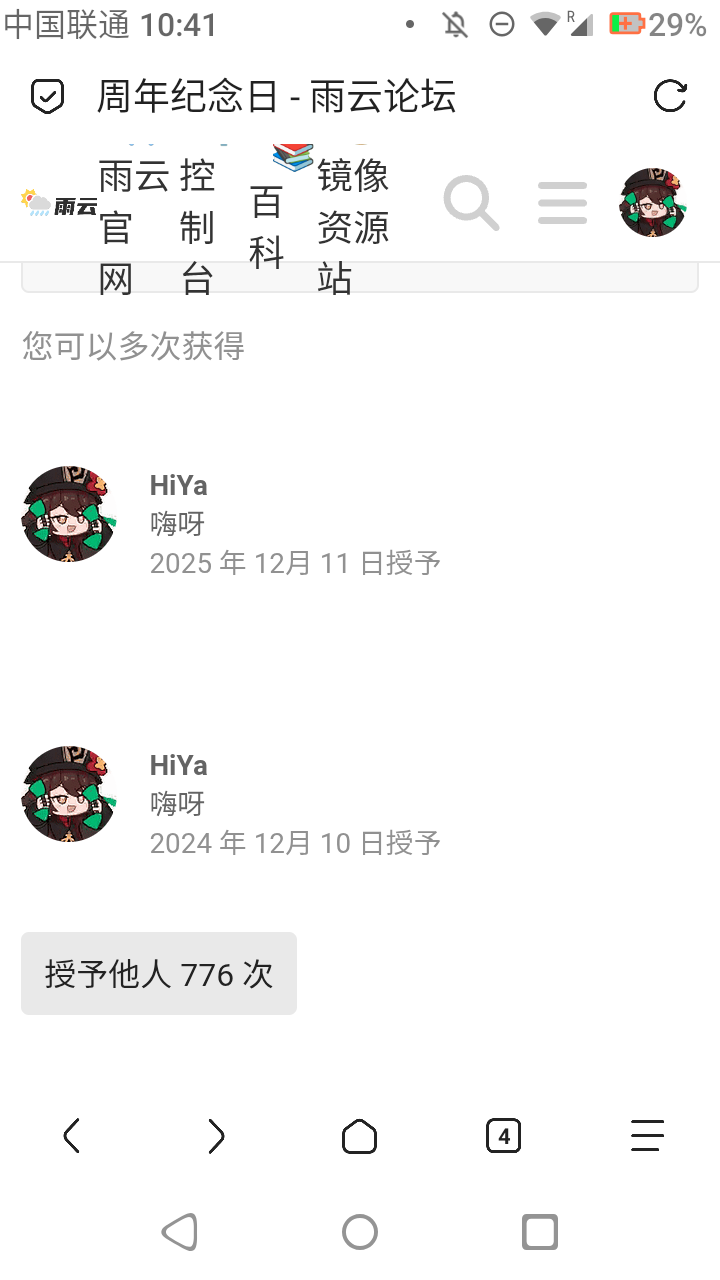Open the hamburger menu in the header
Screen dimensions: 720x1280
[562, 203]
